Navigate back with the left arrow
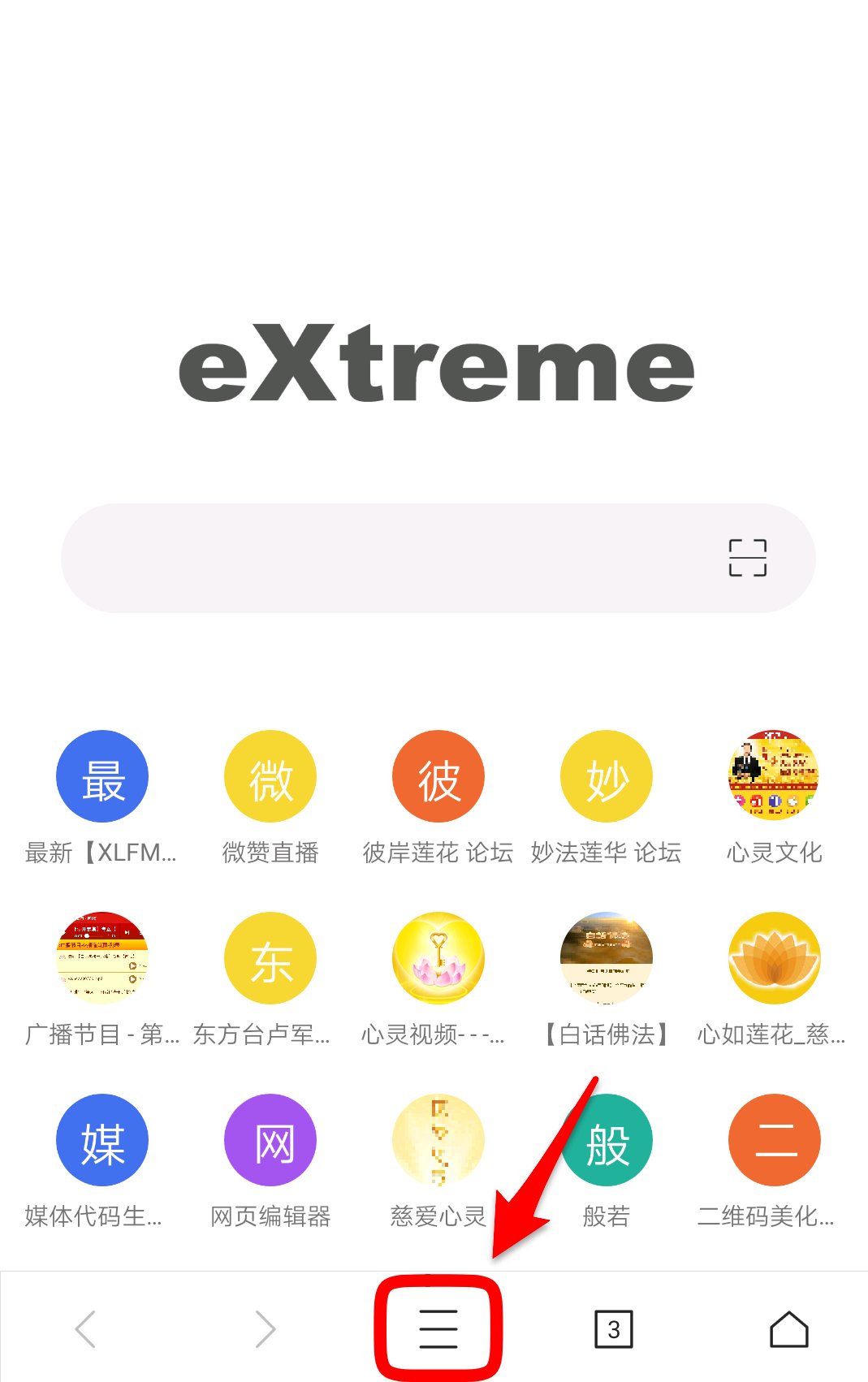Viewport: 868px width, 1382px height. 86,1329
